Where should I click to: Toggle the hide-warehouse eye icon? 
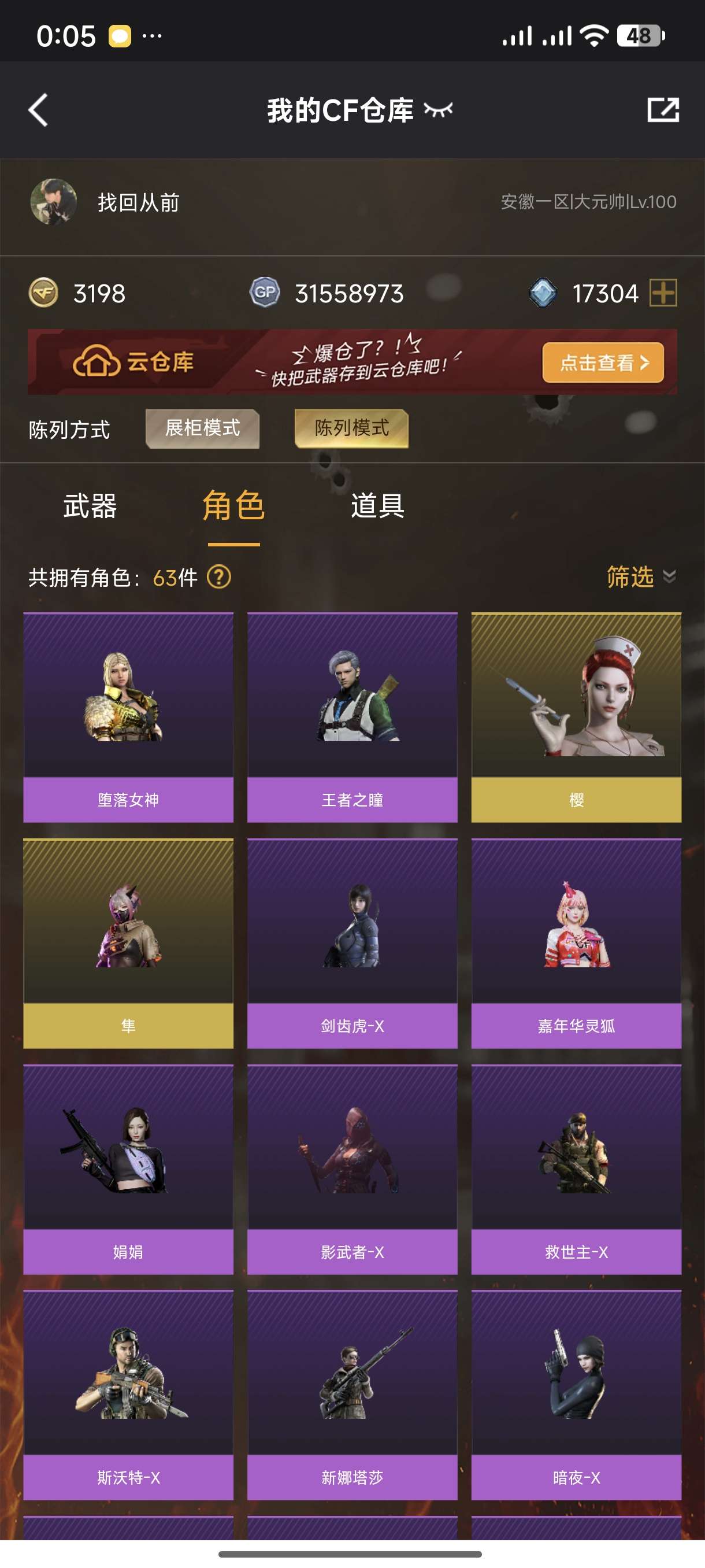[x=438, y=110]
